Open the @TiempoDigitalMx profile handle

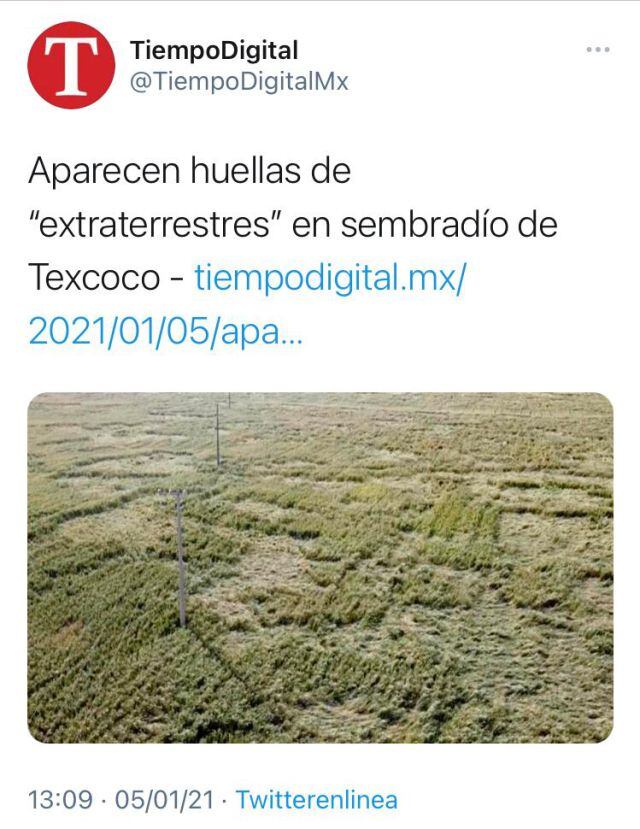(x=239, y=82)
